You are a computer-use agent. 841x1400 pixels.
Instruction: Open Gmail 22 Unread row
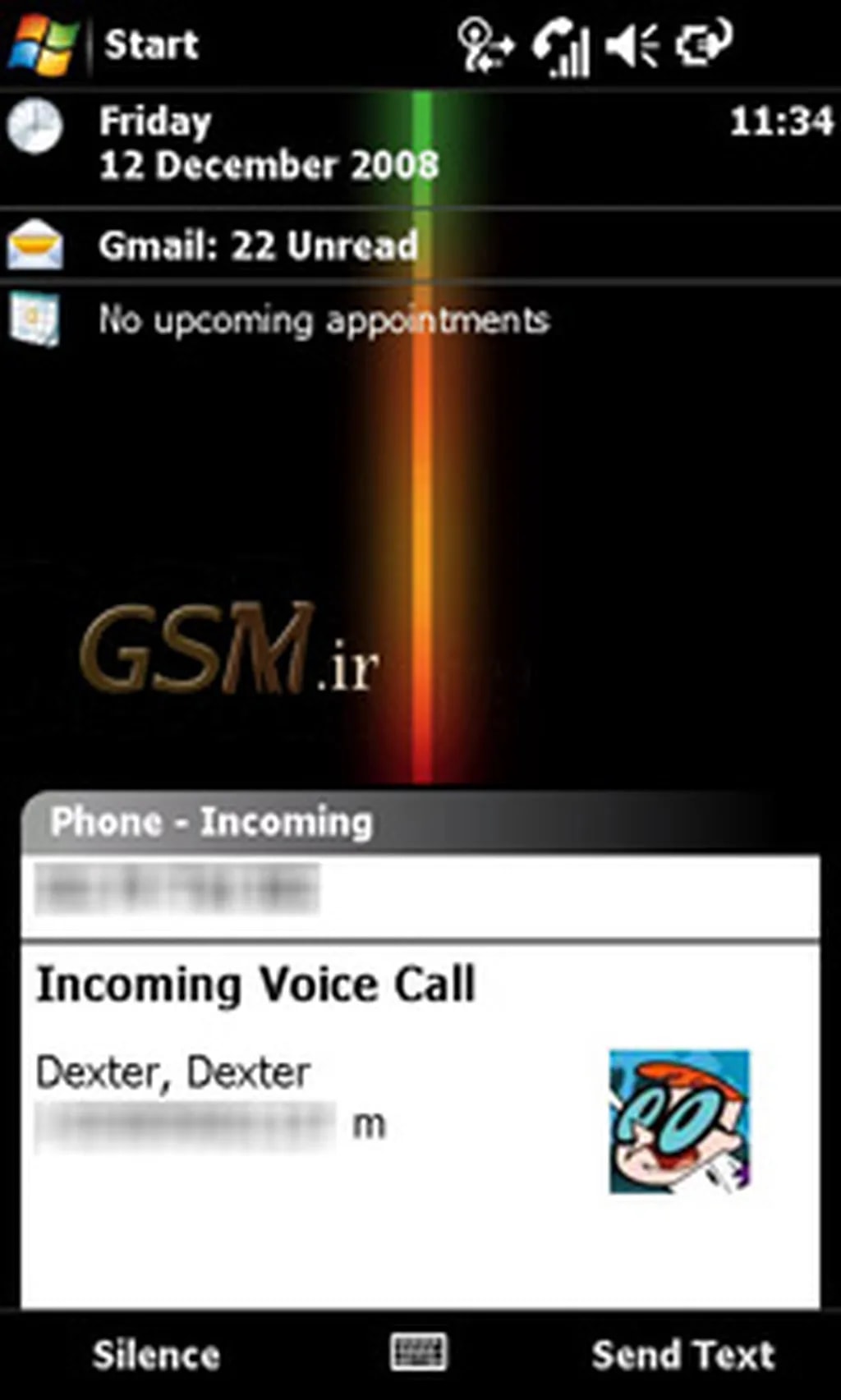258,246
